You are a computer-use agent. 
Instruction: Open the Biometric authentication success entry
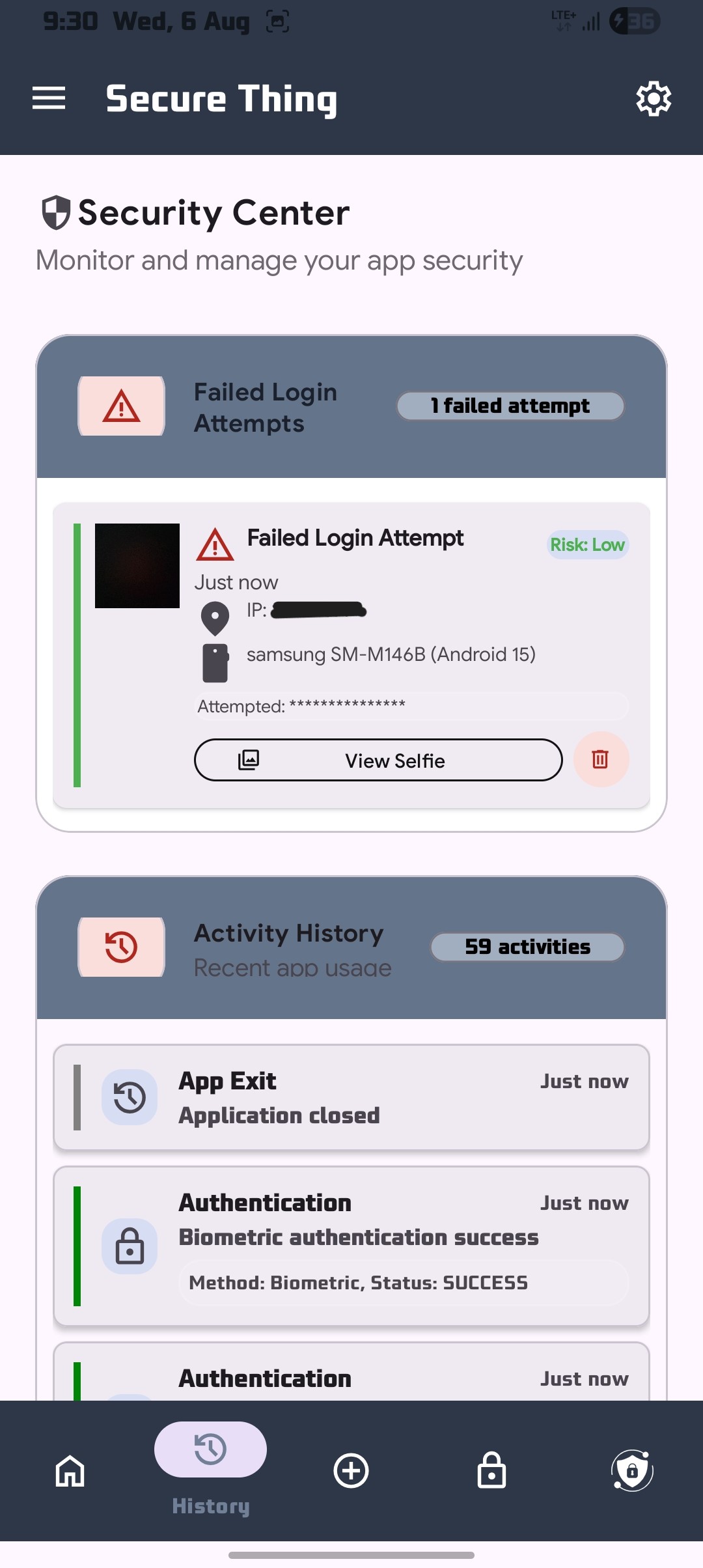pos(351,1246)
